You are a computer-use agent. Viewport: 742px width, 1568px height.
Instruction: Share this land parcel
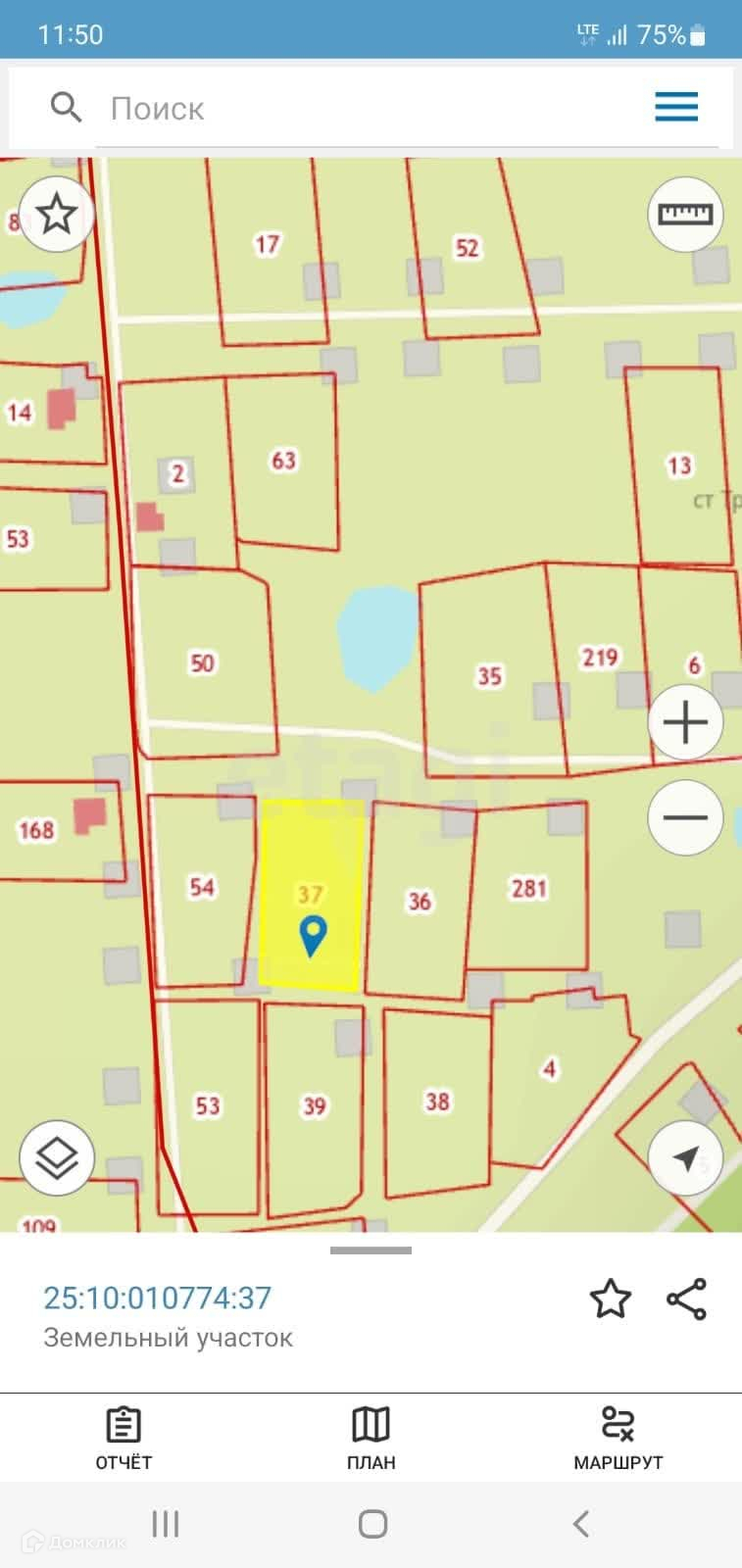pyautogui.click(x=686, y=1299)
